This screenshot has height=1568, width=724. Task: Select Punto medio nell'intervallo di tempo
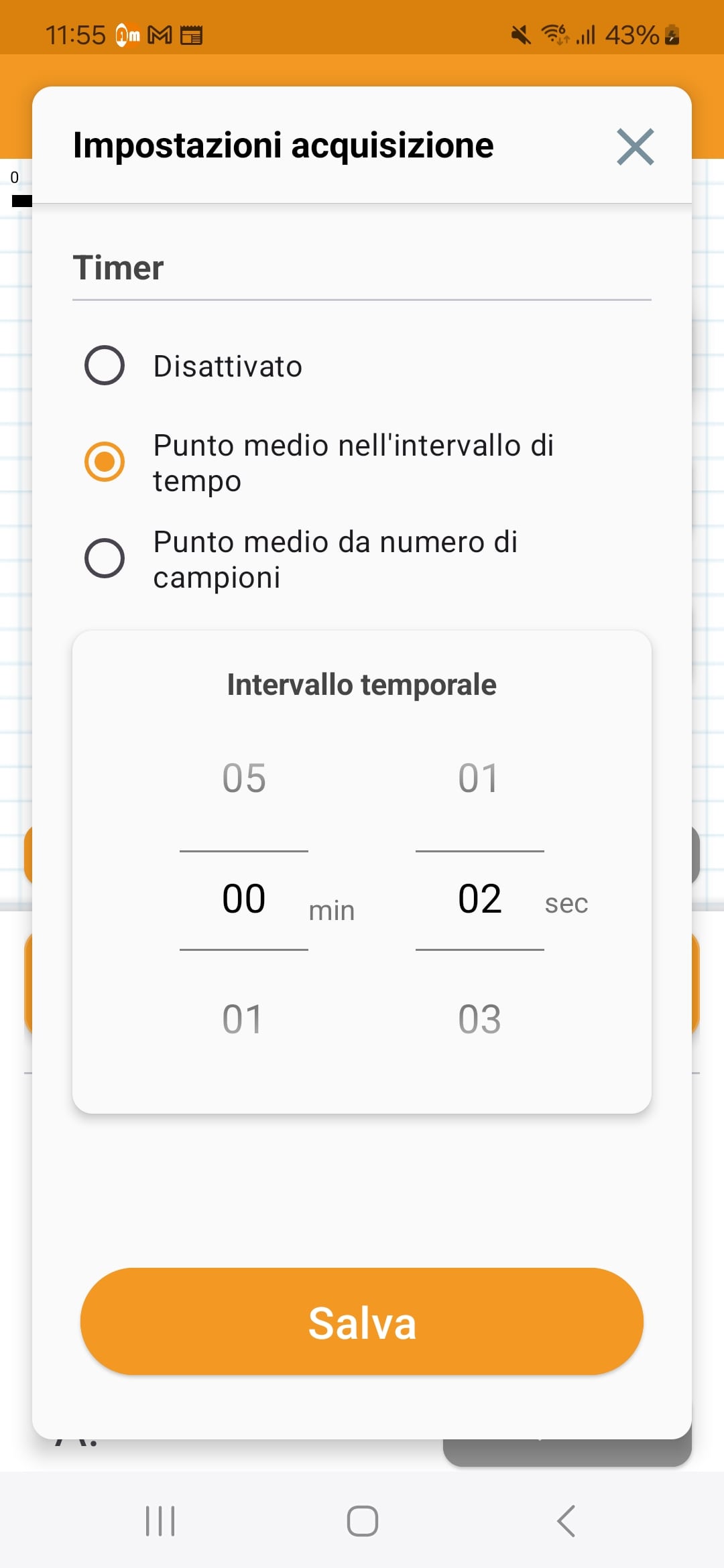pyautogui.click(x=105, y=462)
